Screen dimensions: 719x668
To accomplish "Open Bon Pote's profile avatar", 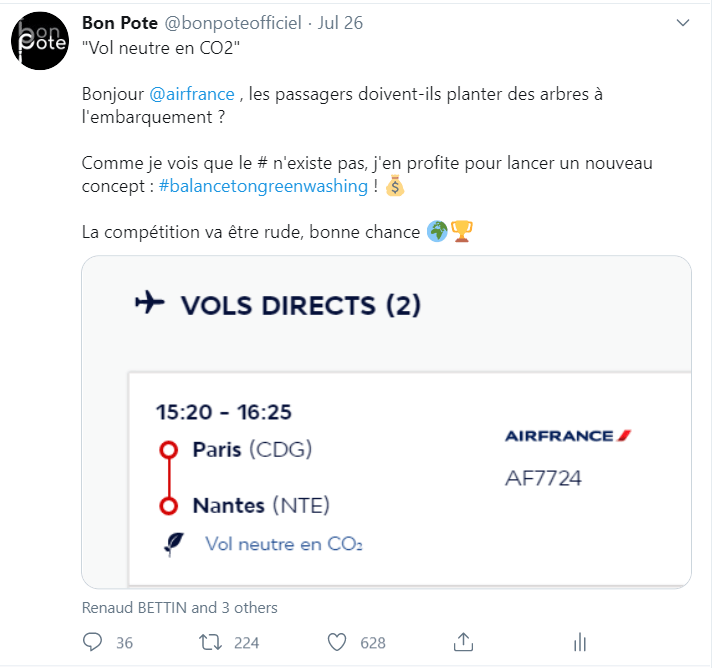I will 39,41.
